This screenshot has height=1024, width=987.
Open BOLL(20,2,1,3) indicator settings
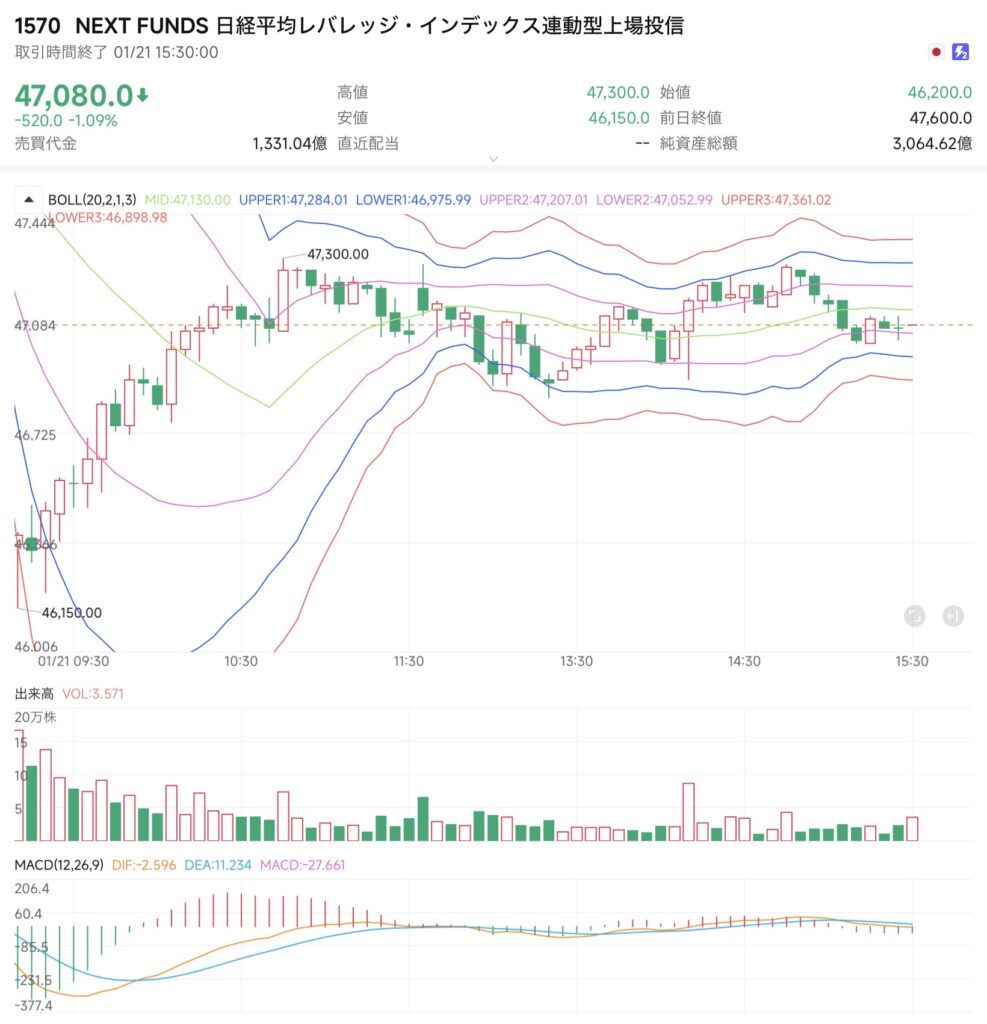tap(94, 199)
